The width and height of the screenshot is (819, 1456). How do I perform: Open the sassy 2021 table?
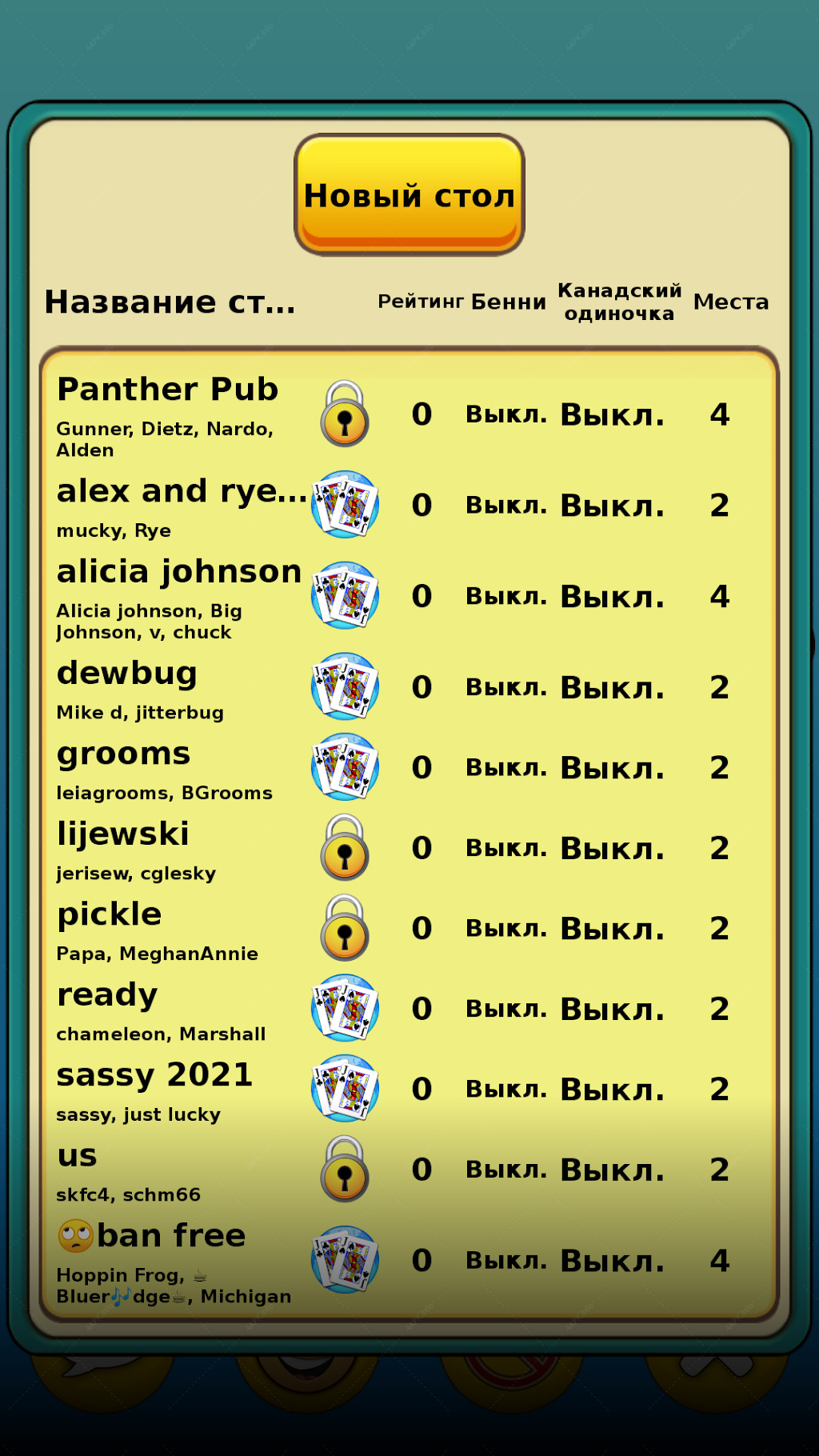click(409, 1090)
